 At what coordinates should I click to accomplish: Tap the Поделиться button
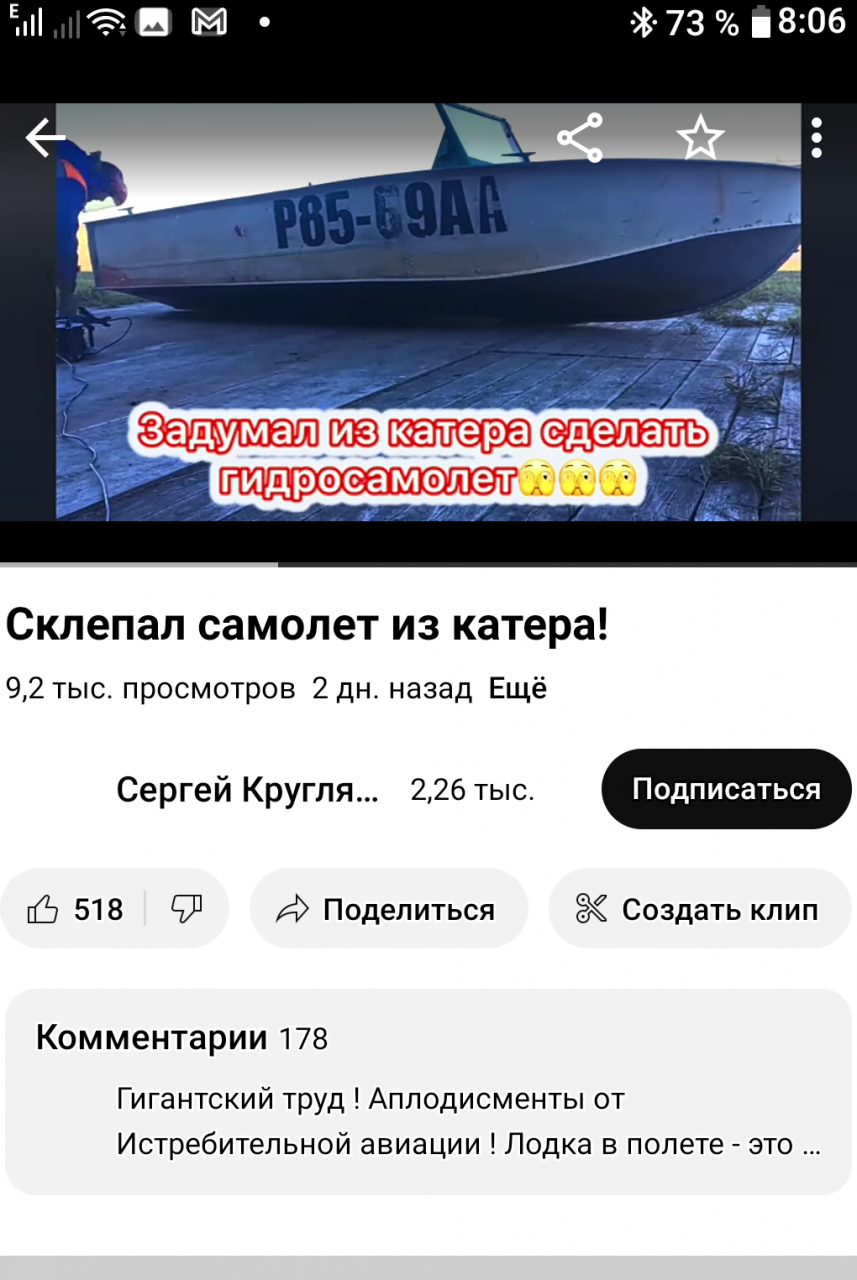tap(388, 909)
